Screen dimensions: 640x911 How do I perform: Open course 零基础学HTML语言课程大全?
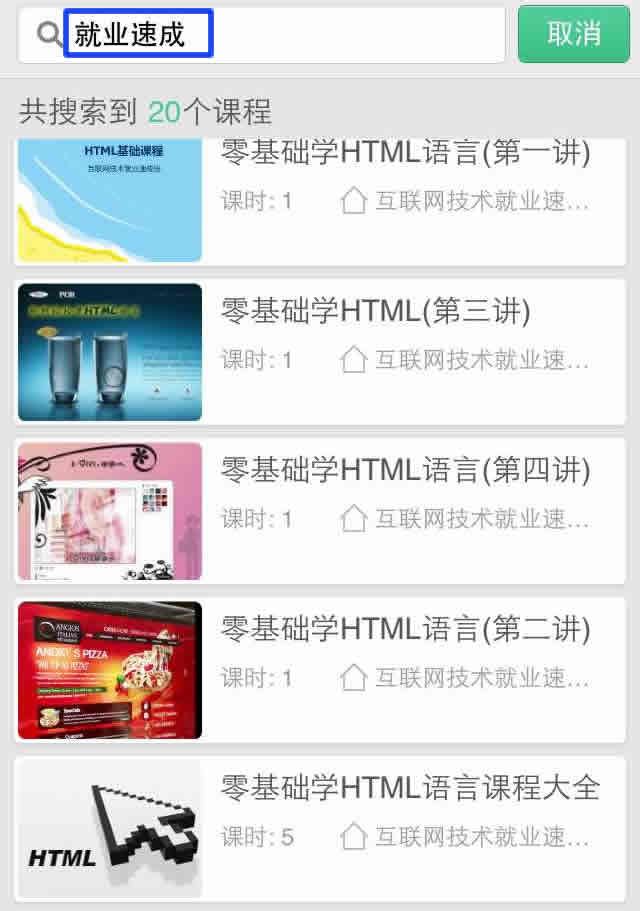tap(320, 828)
